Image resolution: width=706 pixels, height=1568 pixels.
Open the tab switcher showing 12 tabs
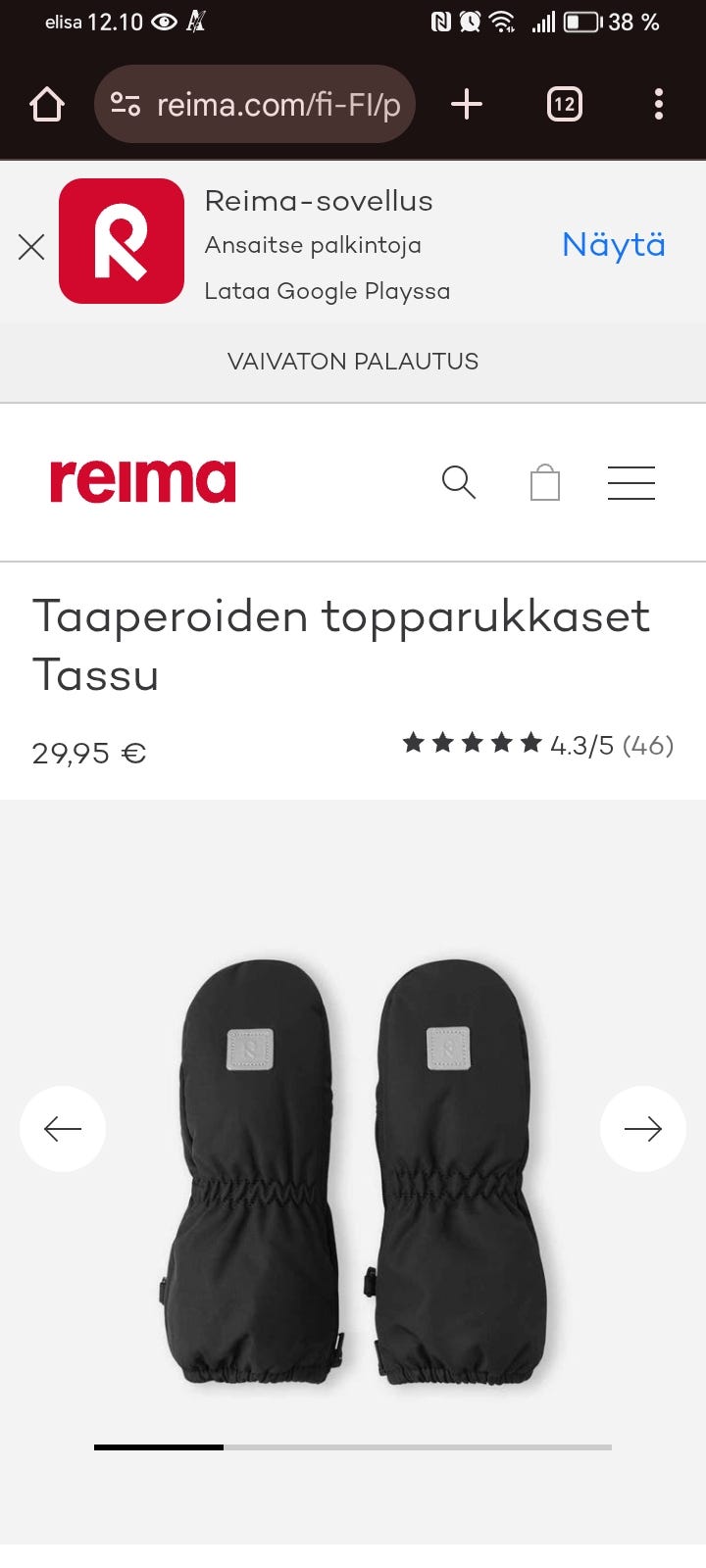[564, 104]
